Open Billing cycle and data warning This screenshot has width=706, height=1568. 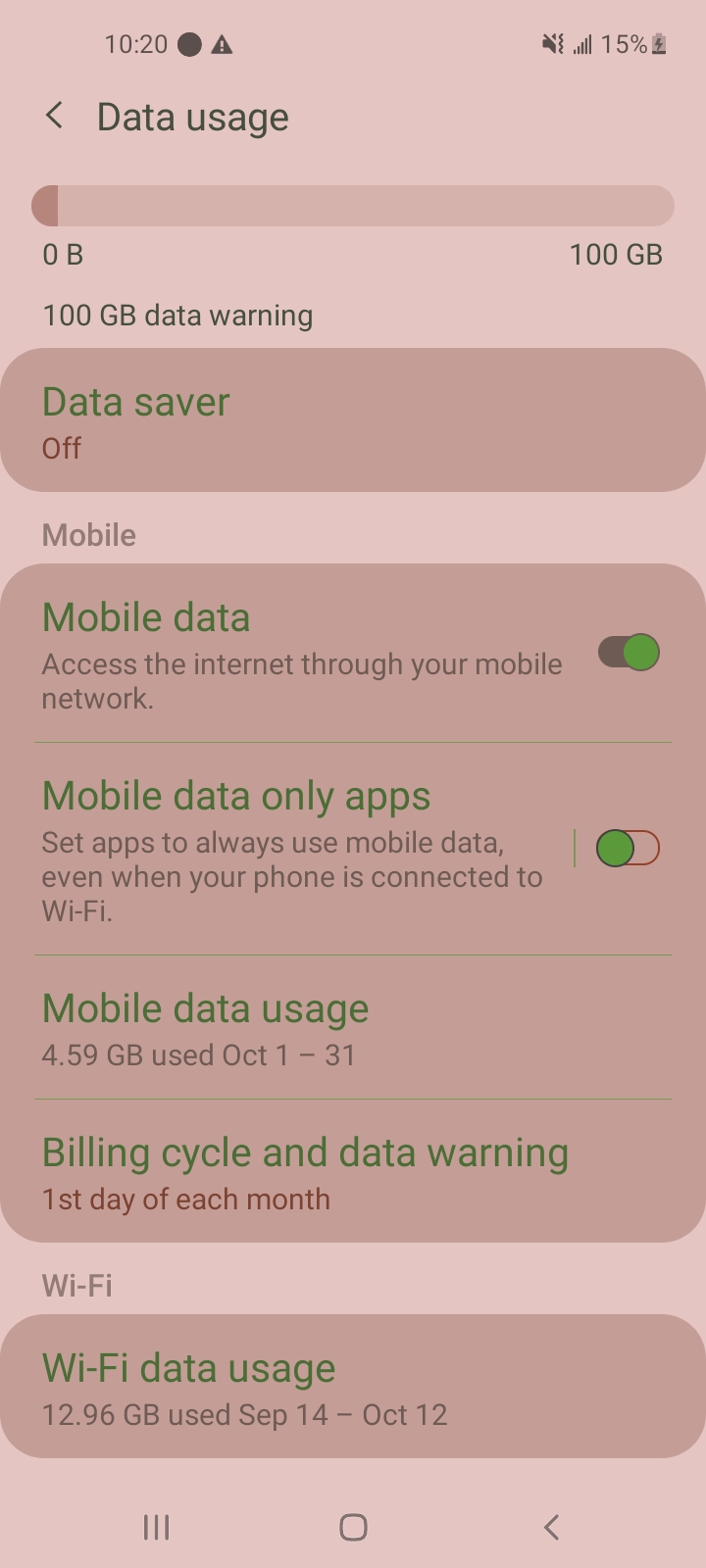(x=353, y=1172)
